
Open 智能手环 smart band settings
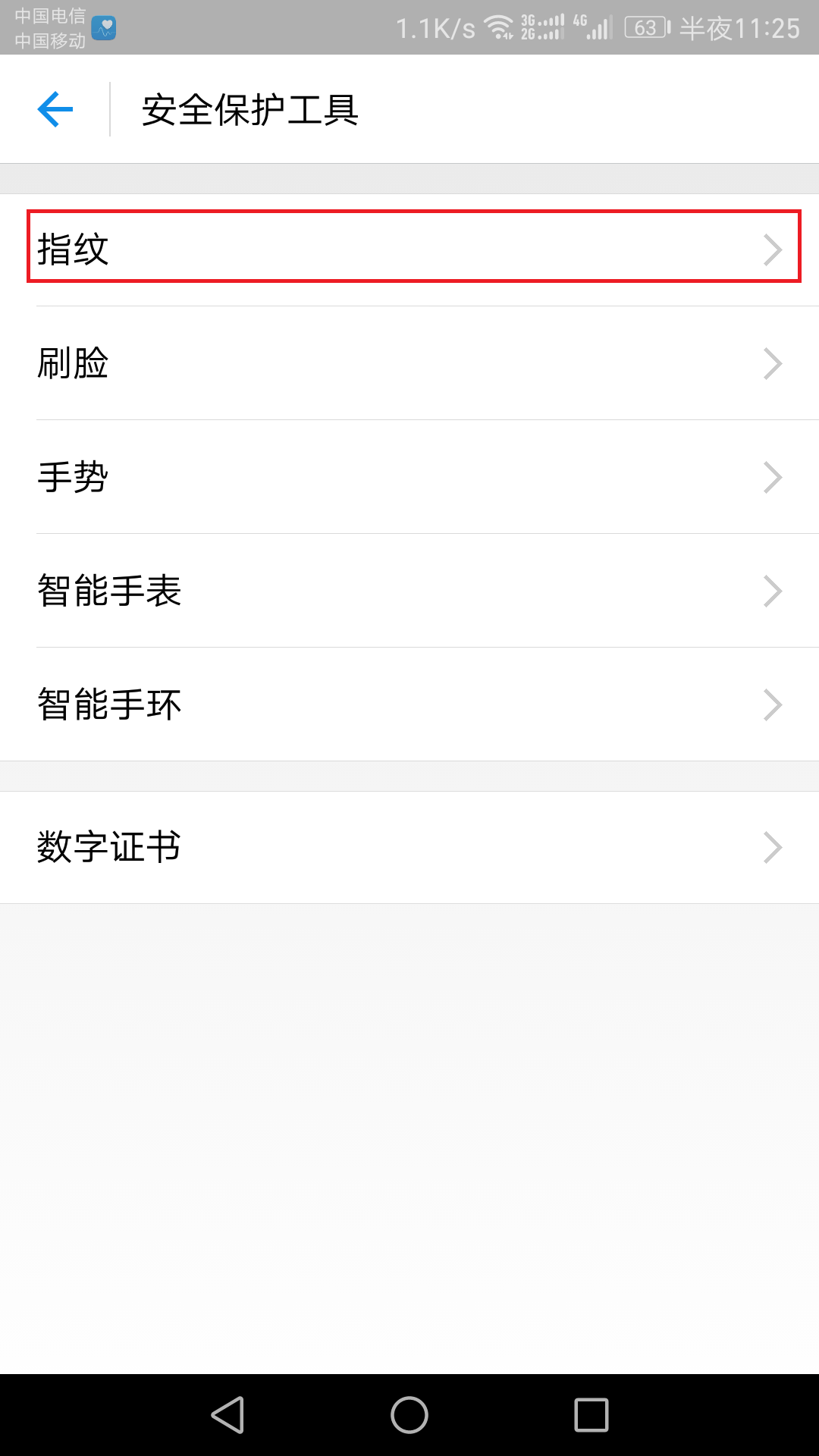tap(409, 704)
